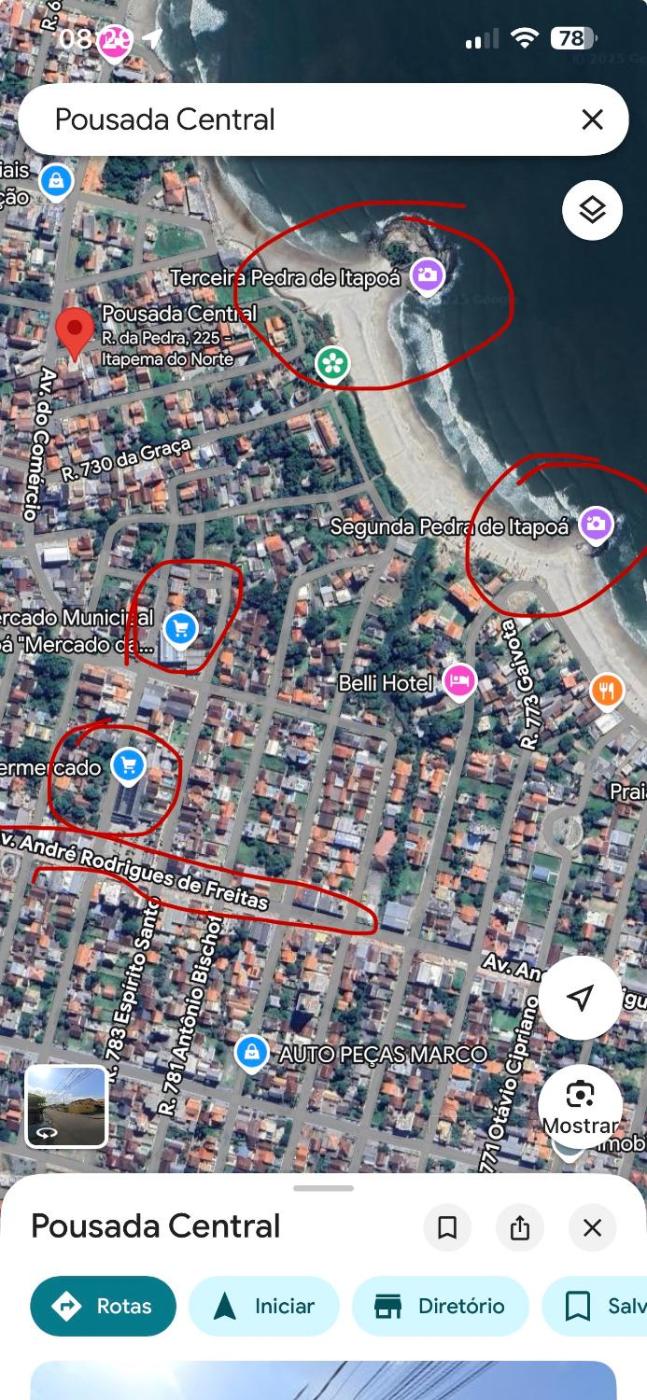The image size is (647, 1400).
Task: Tap the red Pousada Central pin
Action: (x=73, y=332)
